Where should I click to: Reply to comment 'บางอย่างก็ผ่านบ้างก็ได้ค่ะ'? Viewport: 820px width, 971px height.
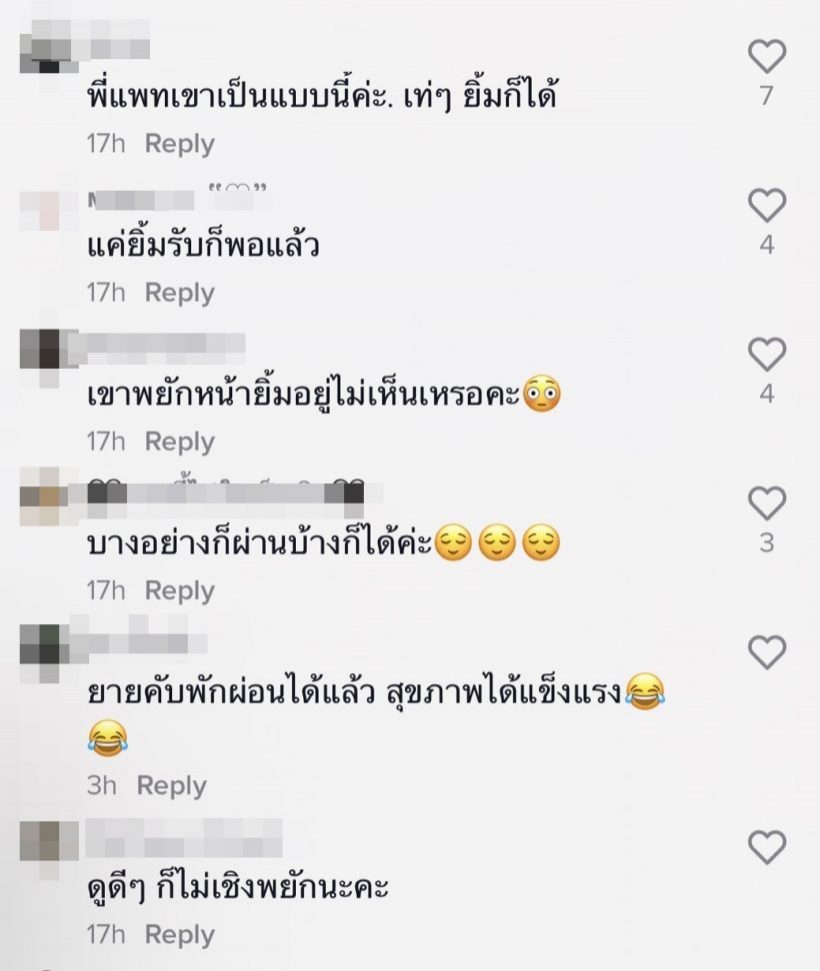(x=180, y=591)
